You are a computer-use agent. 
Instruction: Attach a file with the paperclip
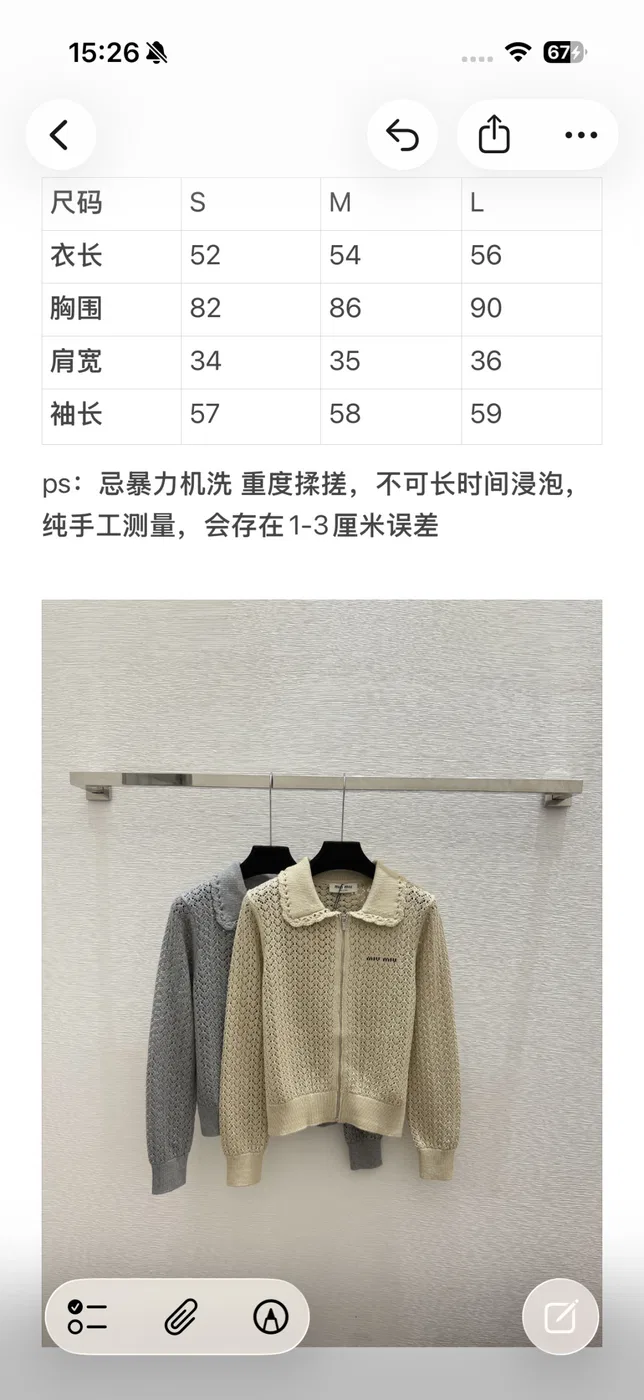(x=180, y=1316)
